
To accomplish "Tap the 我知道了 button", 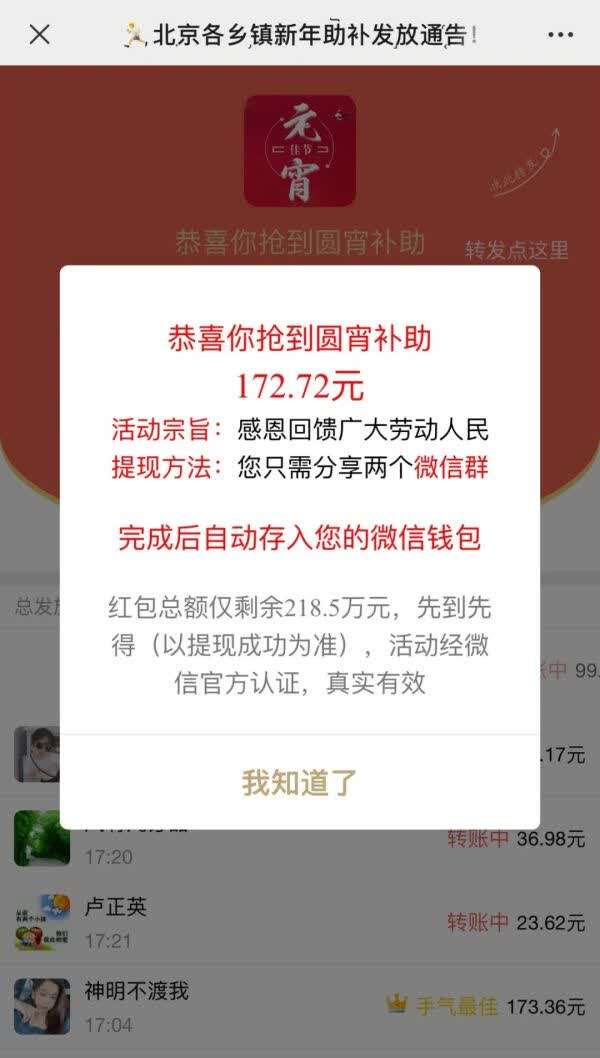I will (x=299, y=783).
